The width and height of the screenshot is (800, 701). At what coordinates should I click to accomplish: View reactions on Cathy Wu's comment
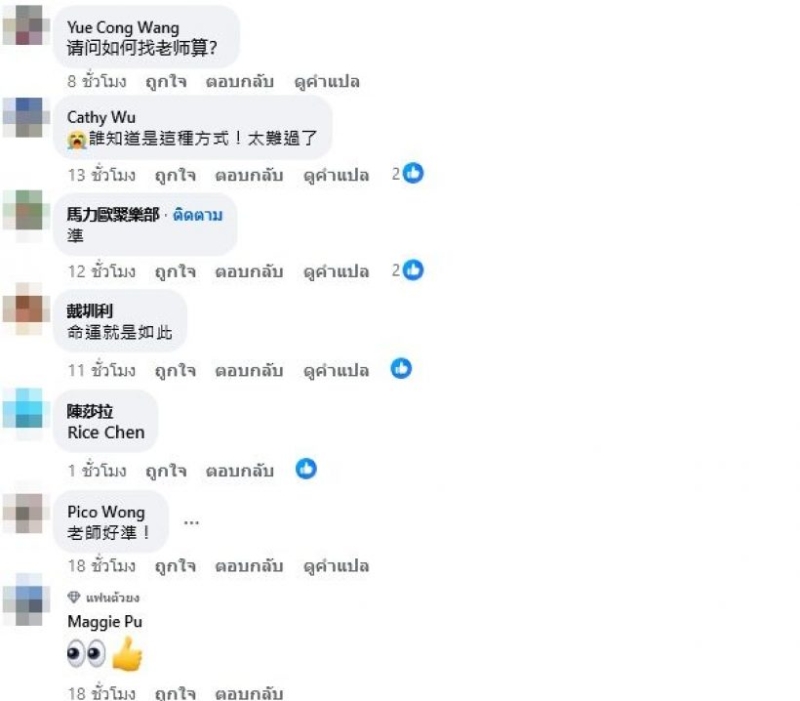[x=408, y=173]
